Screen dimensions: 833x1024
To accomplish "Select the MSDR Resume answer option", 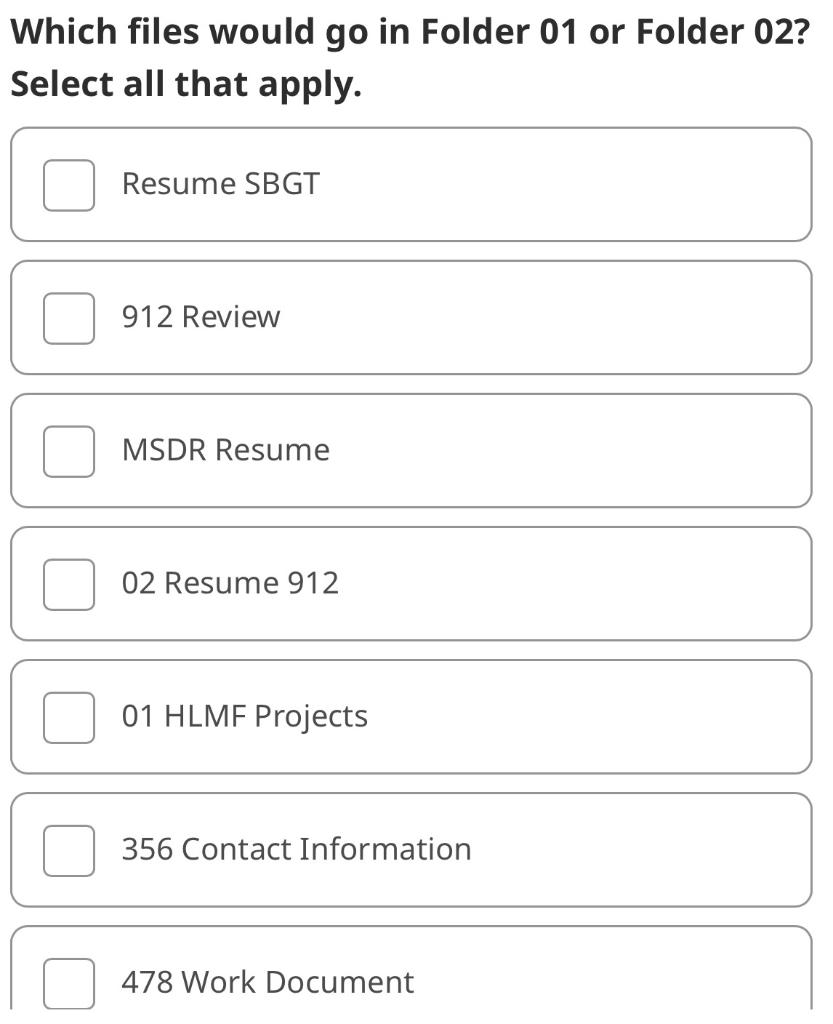I will [410, 451].
